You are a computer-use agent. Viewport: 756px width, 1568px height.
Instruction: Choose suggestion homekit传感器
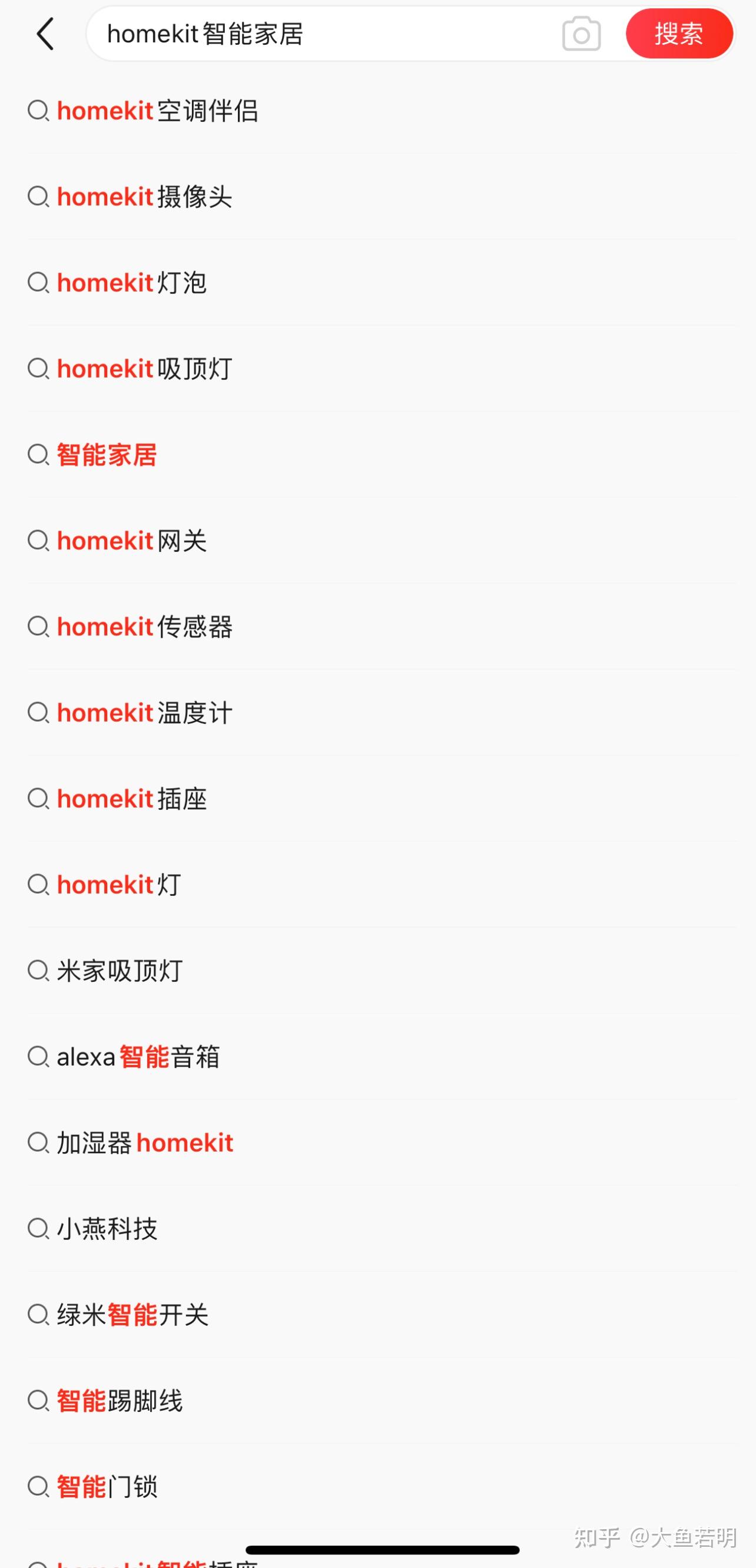pyautogui.click(x=145, y=627)
